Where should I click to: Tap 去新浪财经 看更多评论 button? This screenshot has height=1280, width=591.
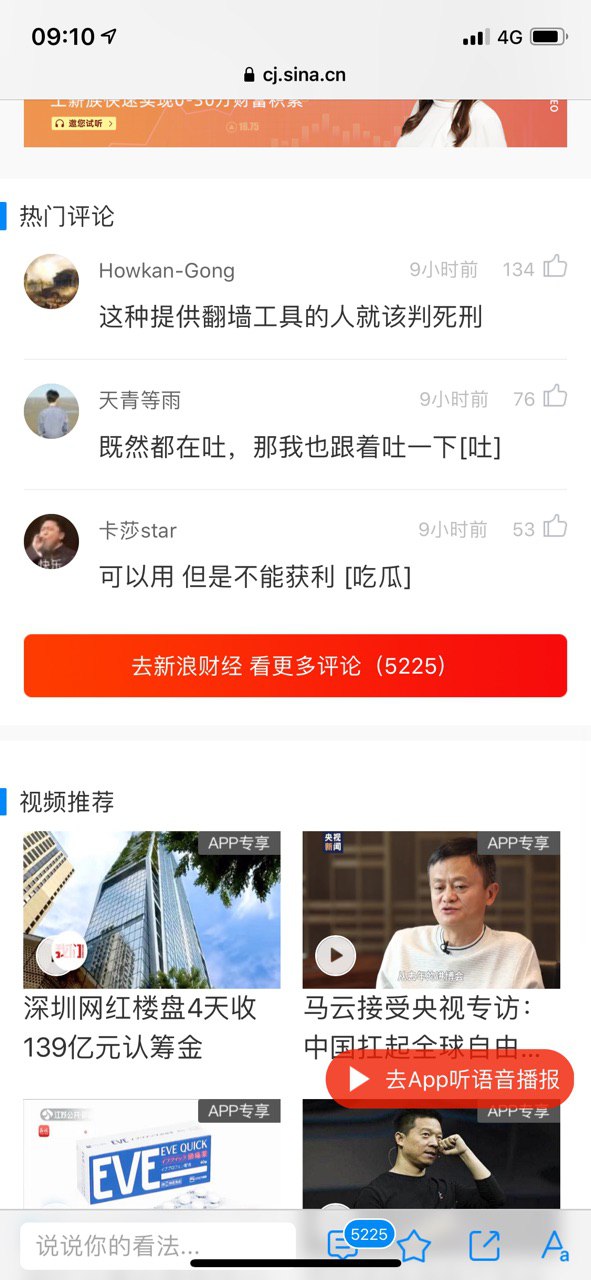[x=295, y=665]
